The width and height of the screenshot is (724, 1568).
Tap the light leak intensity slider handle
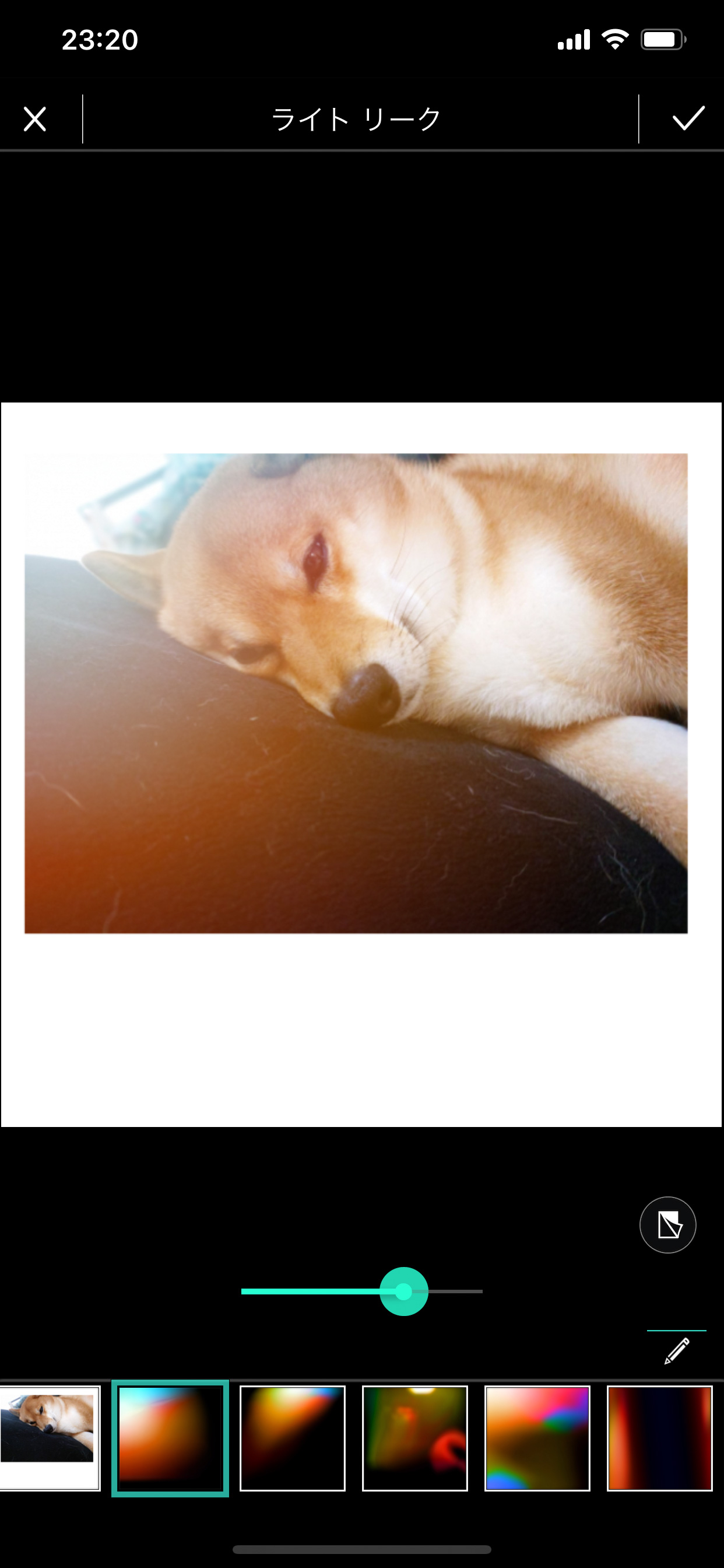click(403, 1291)
